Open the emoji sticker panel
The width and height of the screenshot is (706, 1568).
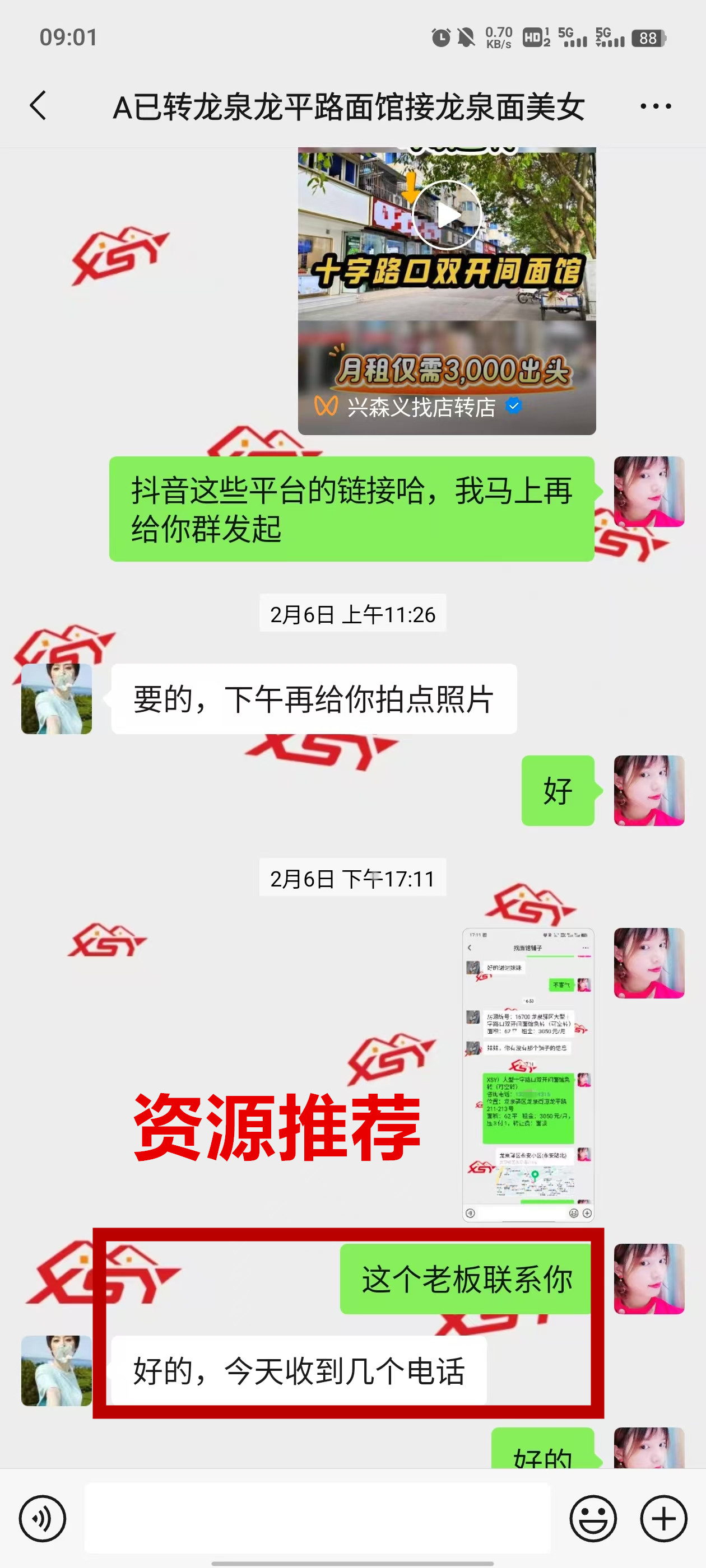[593, 1518]
